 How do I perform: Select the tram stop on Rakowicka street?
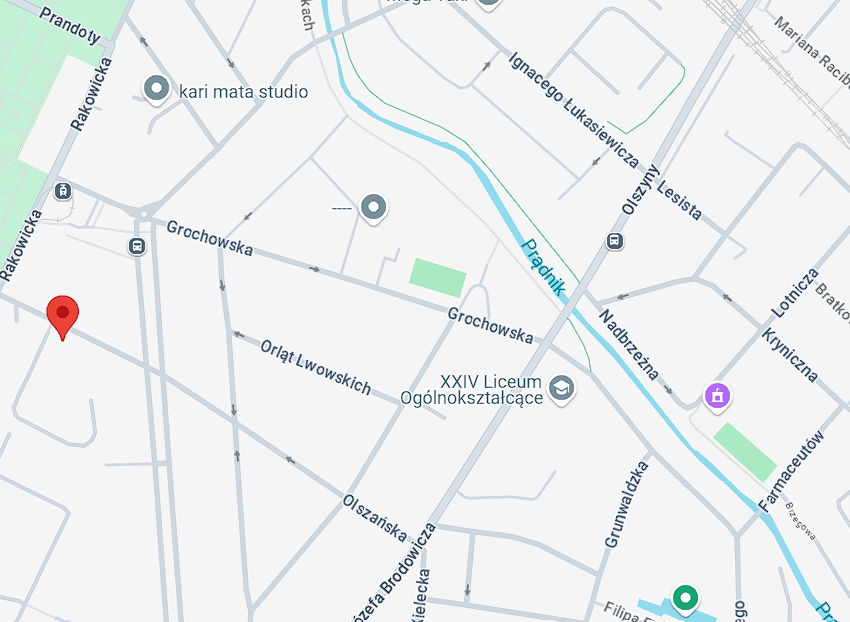coord(64,191)
